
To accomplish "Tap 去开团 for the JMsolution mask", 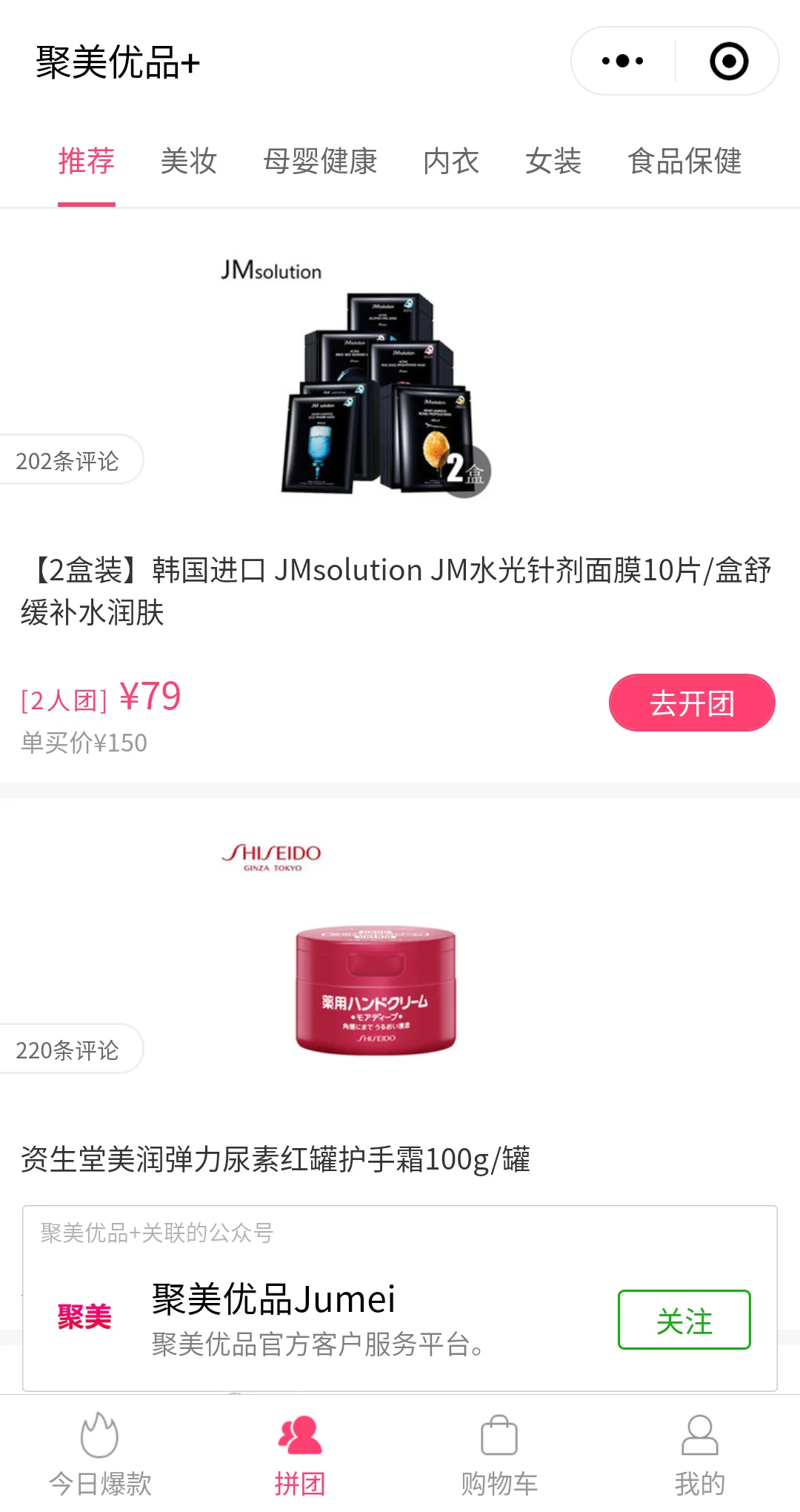I will point(692,703).
